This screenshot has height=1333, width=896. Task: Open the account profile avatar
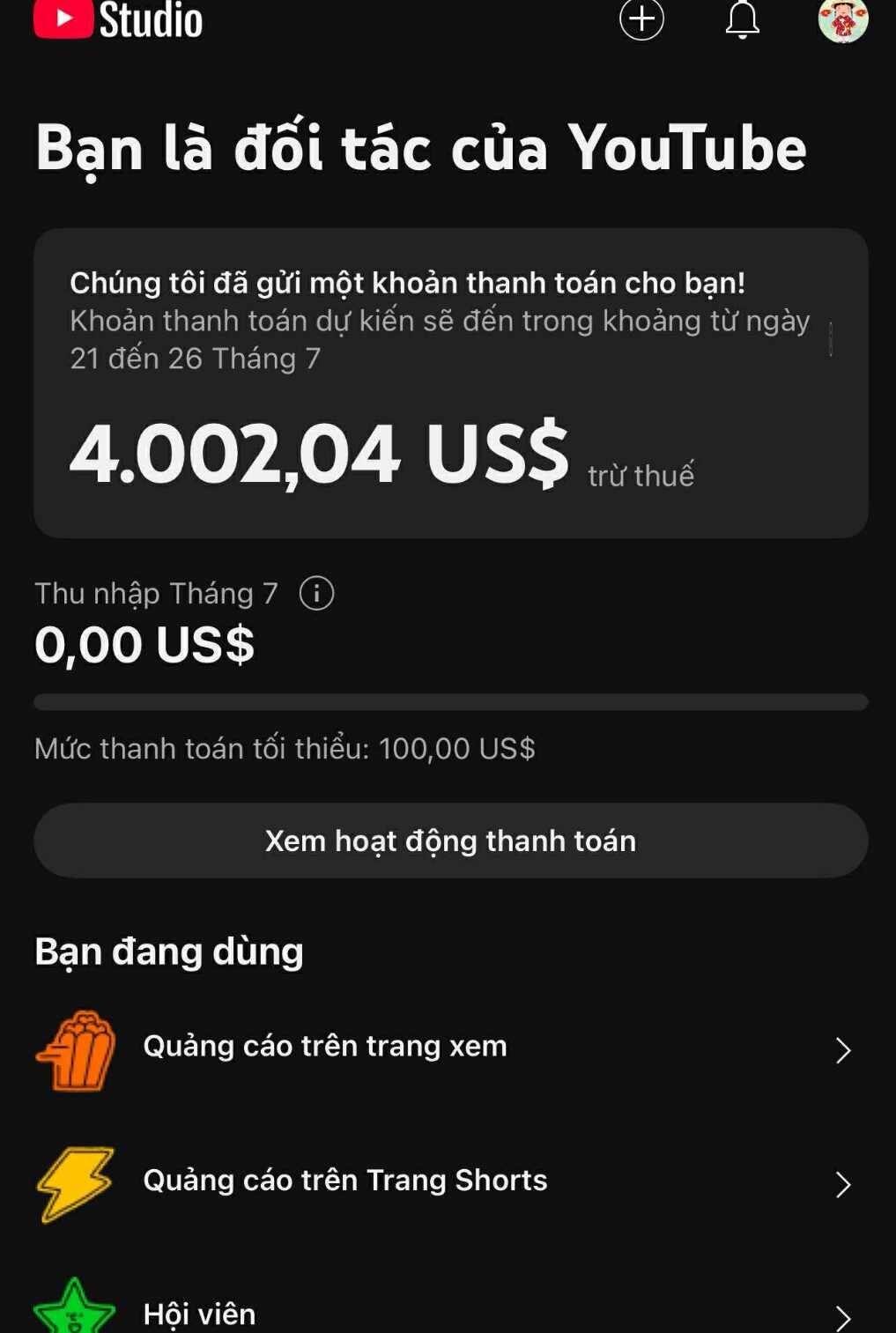click(x=842, y=19)
